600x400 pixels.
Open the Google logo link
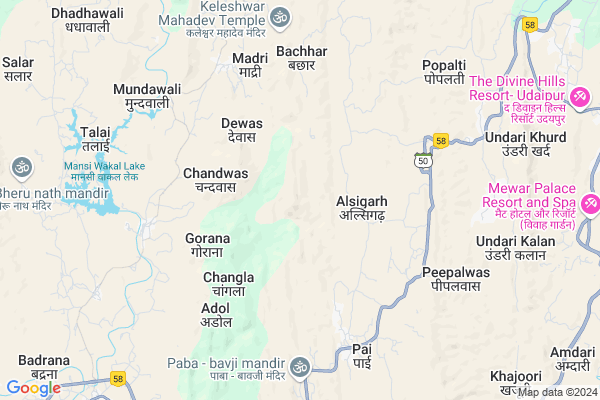pyautogui.click(x=33, y=388)
